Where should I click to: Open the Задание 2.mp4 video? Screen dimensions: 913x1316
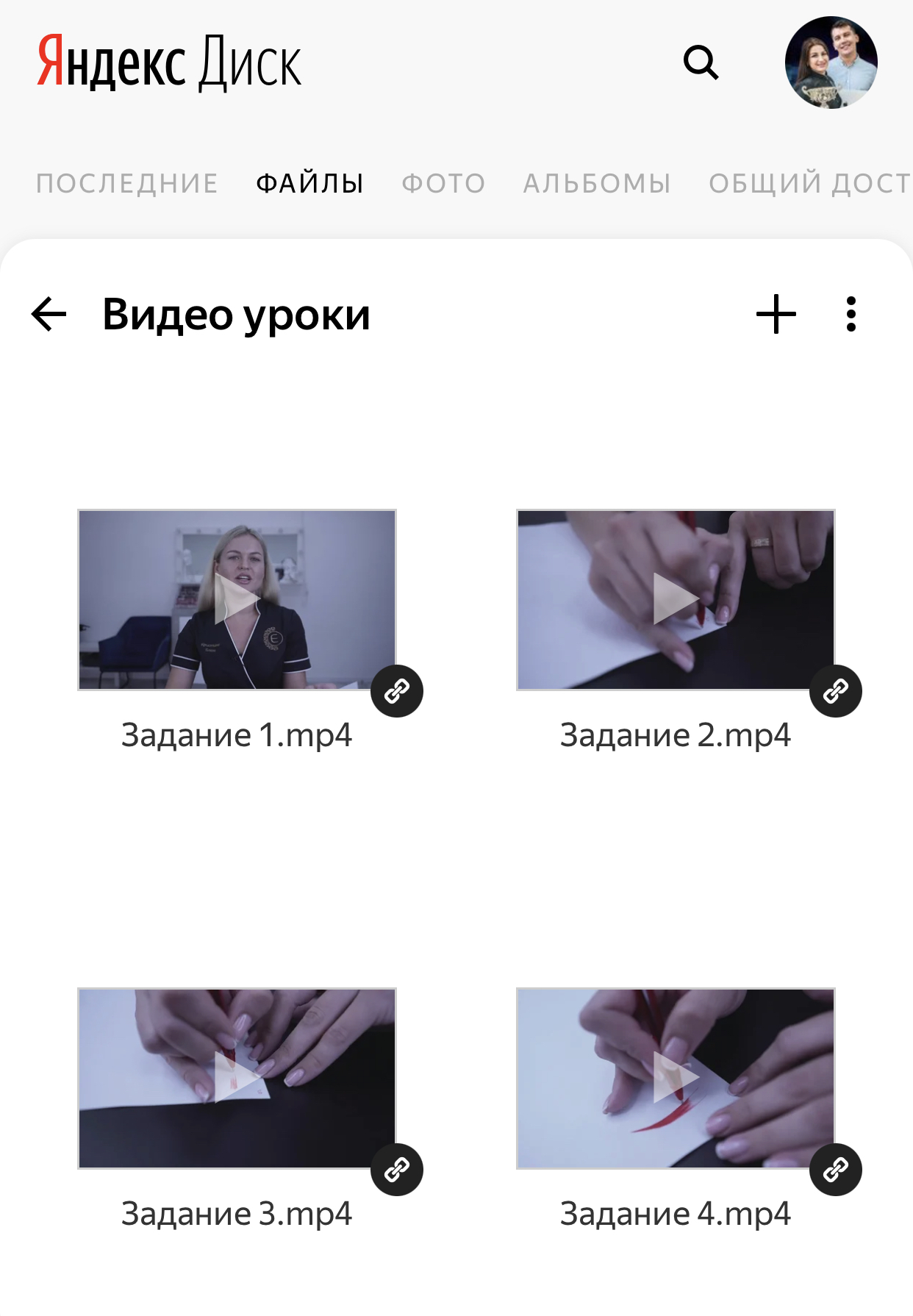point(676,599)
